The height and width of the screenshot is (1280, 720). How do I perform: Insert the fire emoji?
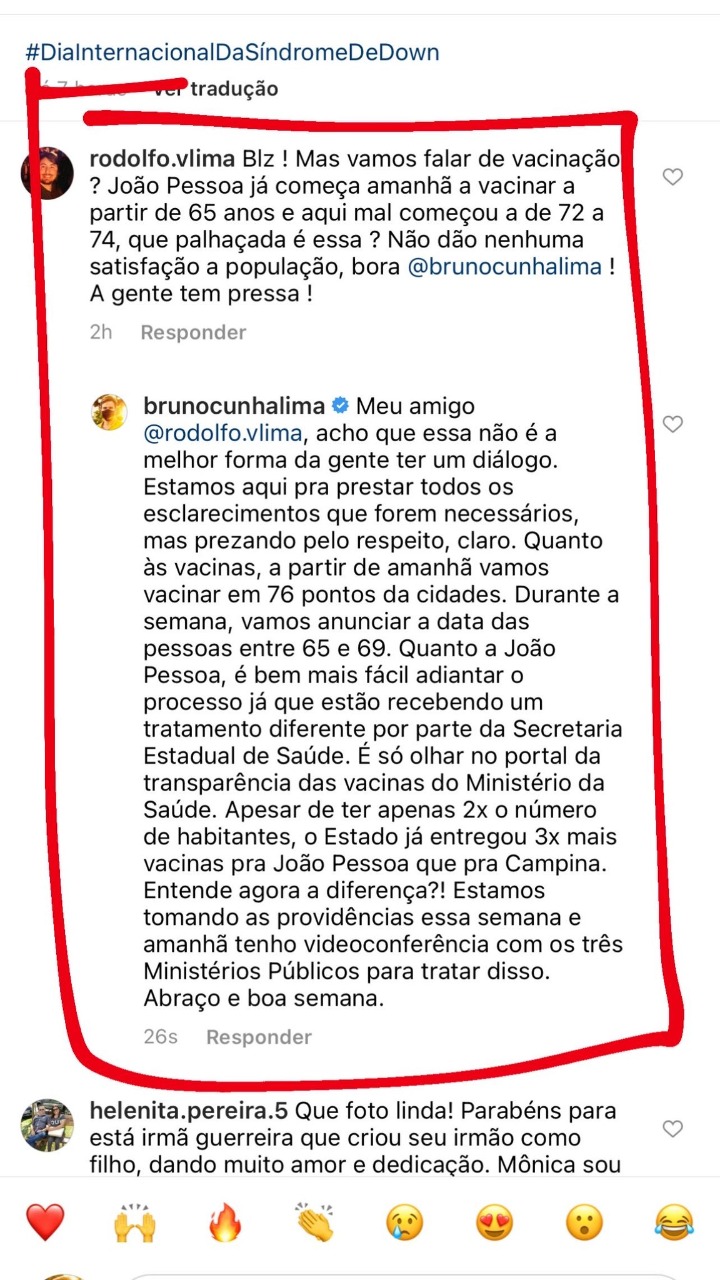tap(225, 1222)
